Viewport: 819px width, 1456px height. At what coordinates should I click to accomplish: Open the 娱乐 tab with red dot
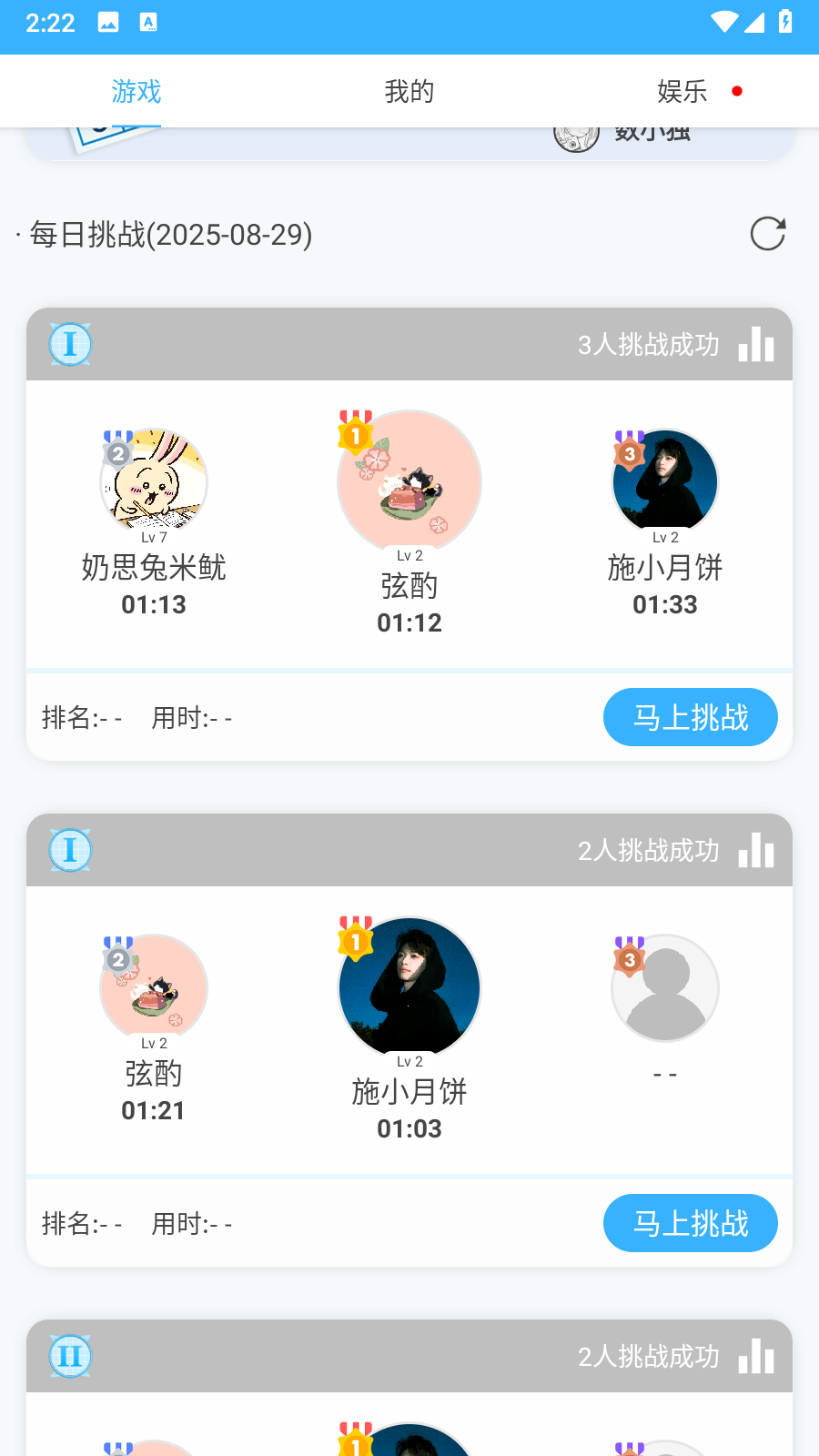[684, 91]
